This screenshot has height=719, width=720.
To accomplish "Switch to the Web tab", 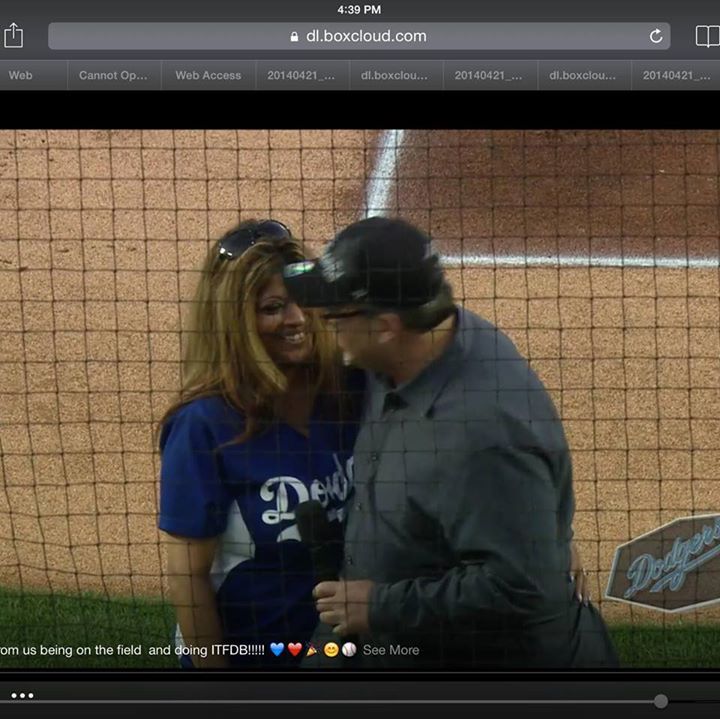I will click(21, 75).
